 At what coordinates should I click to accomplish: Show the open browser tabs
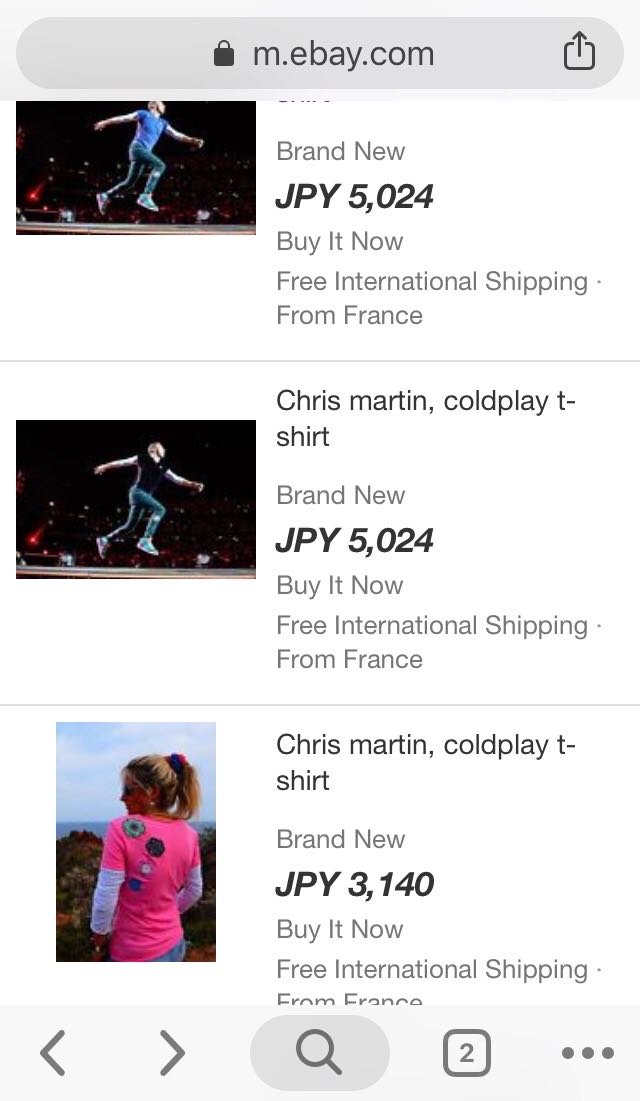pyautogui.click(x=466, y=1053)
